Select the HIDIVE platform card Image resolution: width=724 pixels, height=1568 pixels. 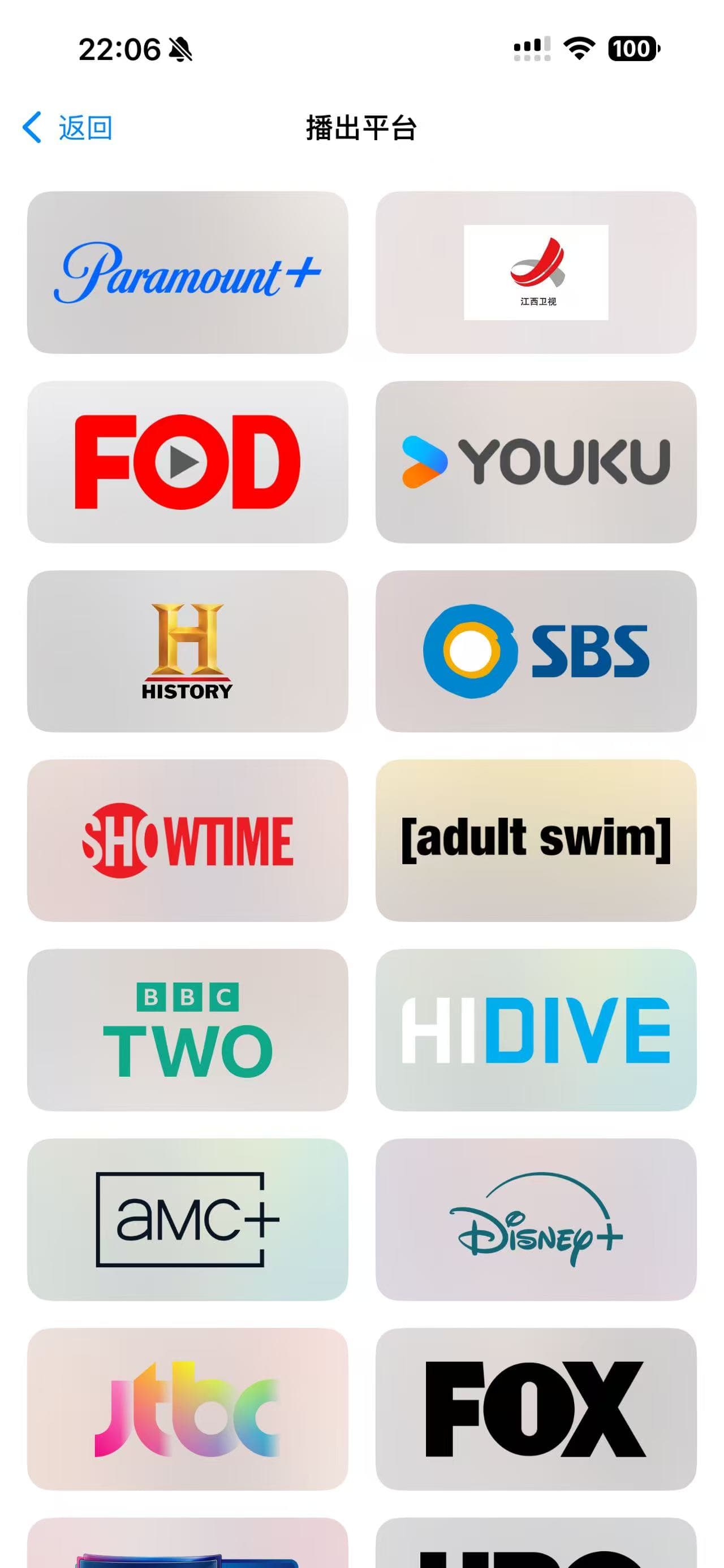[x=536, y=1030]
